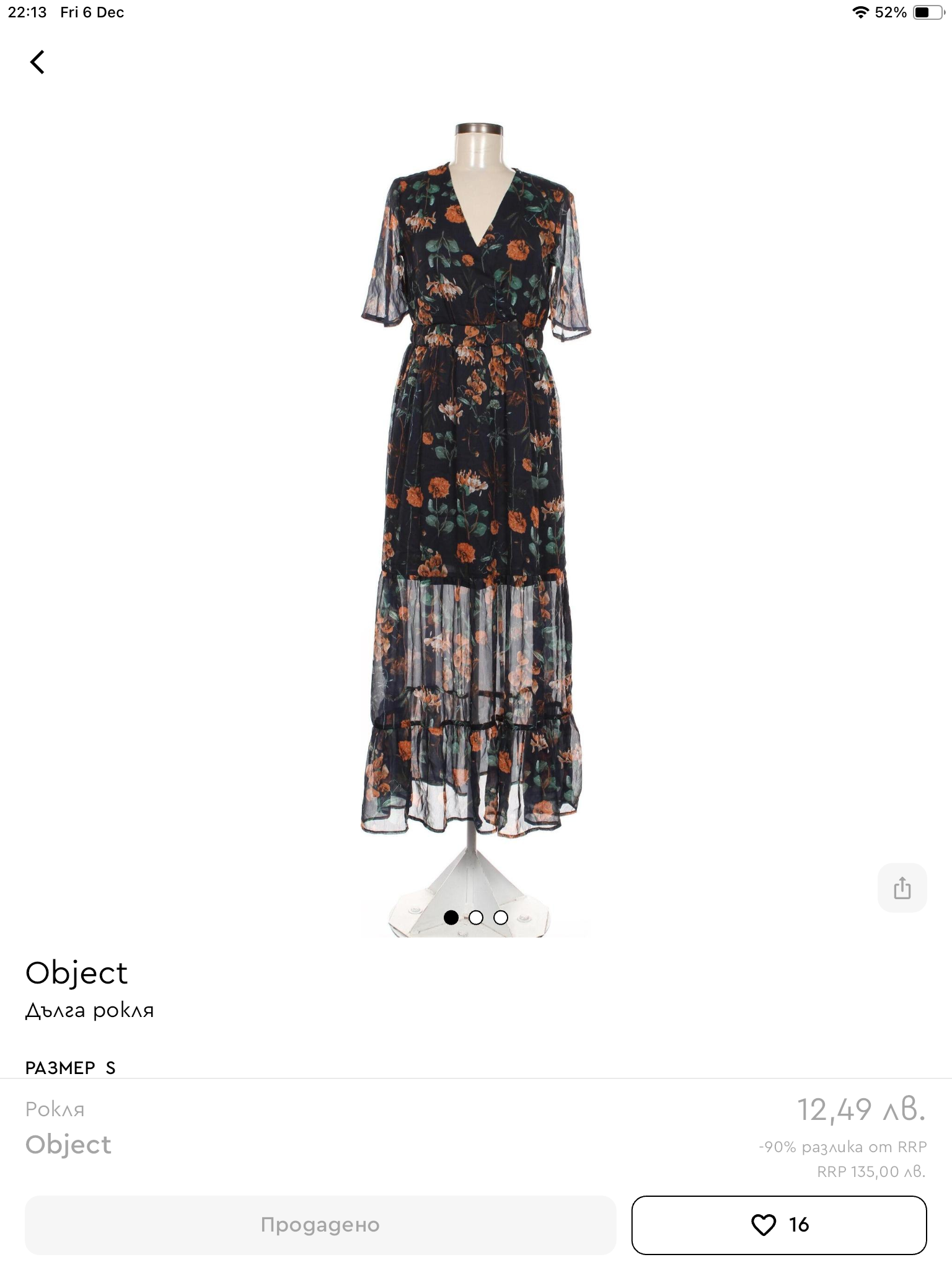Share this dress listing

click(x=902, y=887)
